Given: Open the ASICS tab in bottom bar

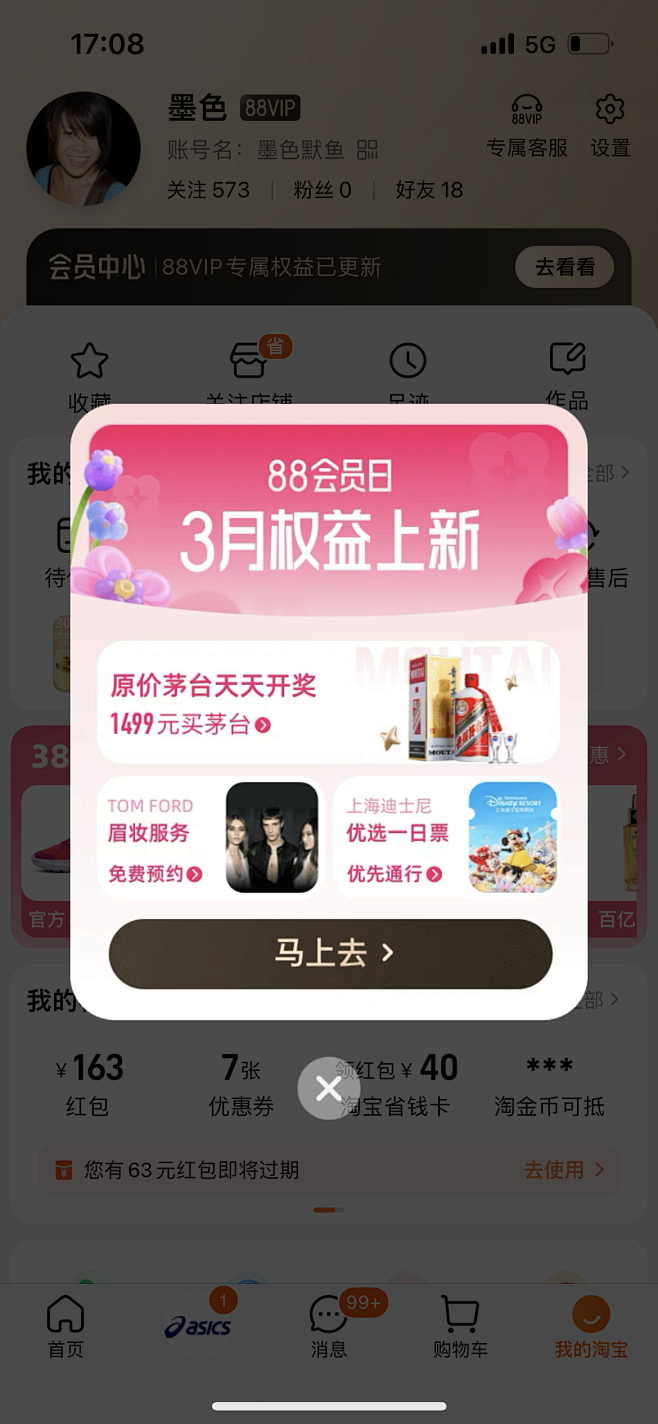Looking at the screenshot, I should click(198, 1326).
